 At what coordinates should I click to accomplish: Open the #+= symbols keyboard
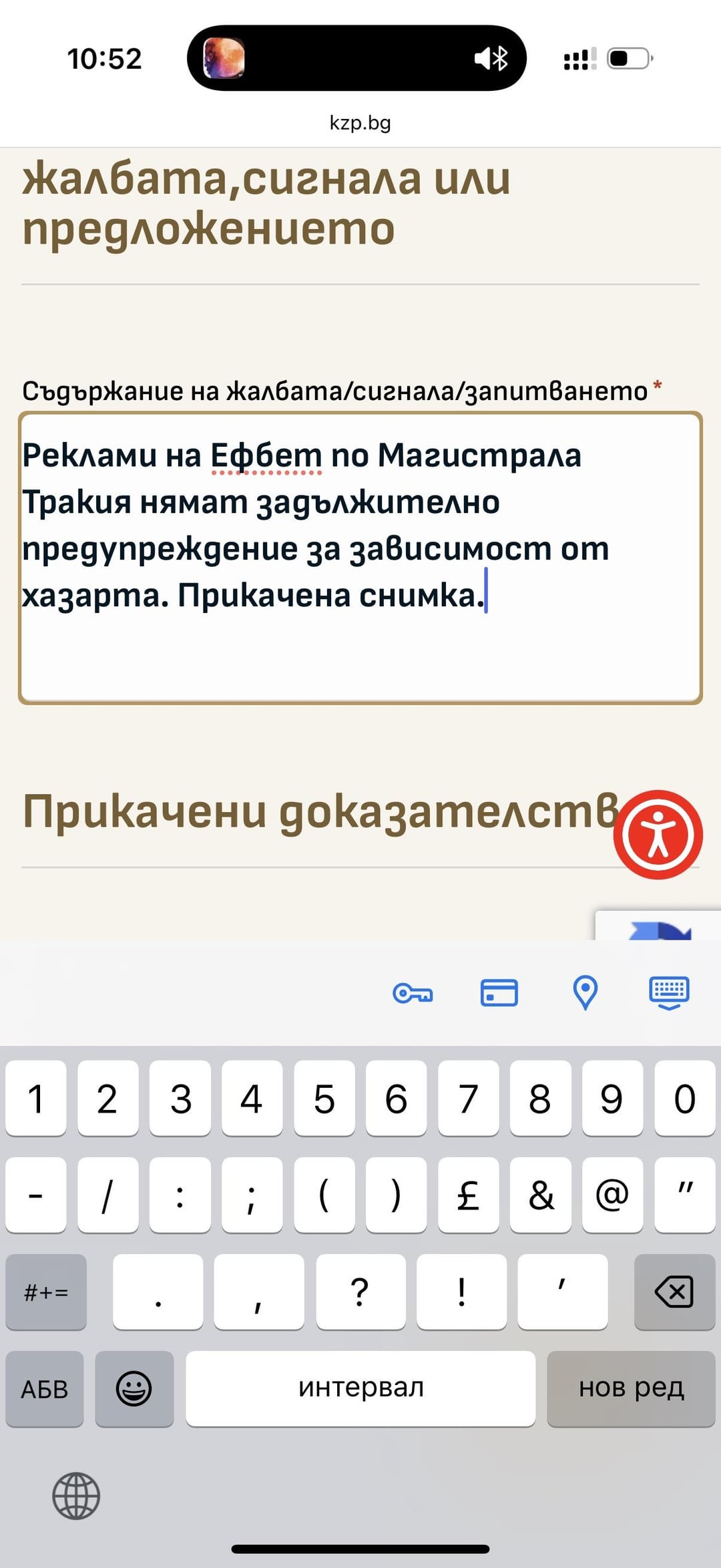click(x=46, y=1292)
